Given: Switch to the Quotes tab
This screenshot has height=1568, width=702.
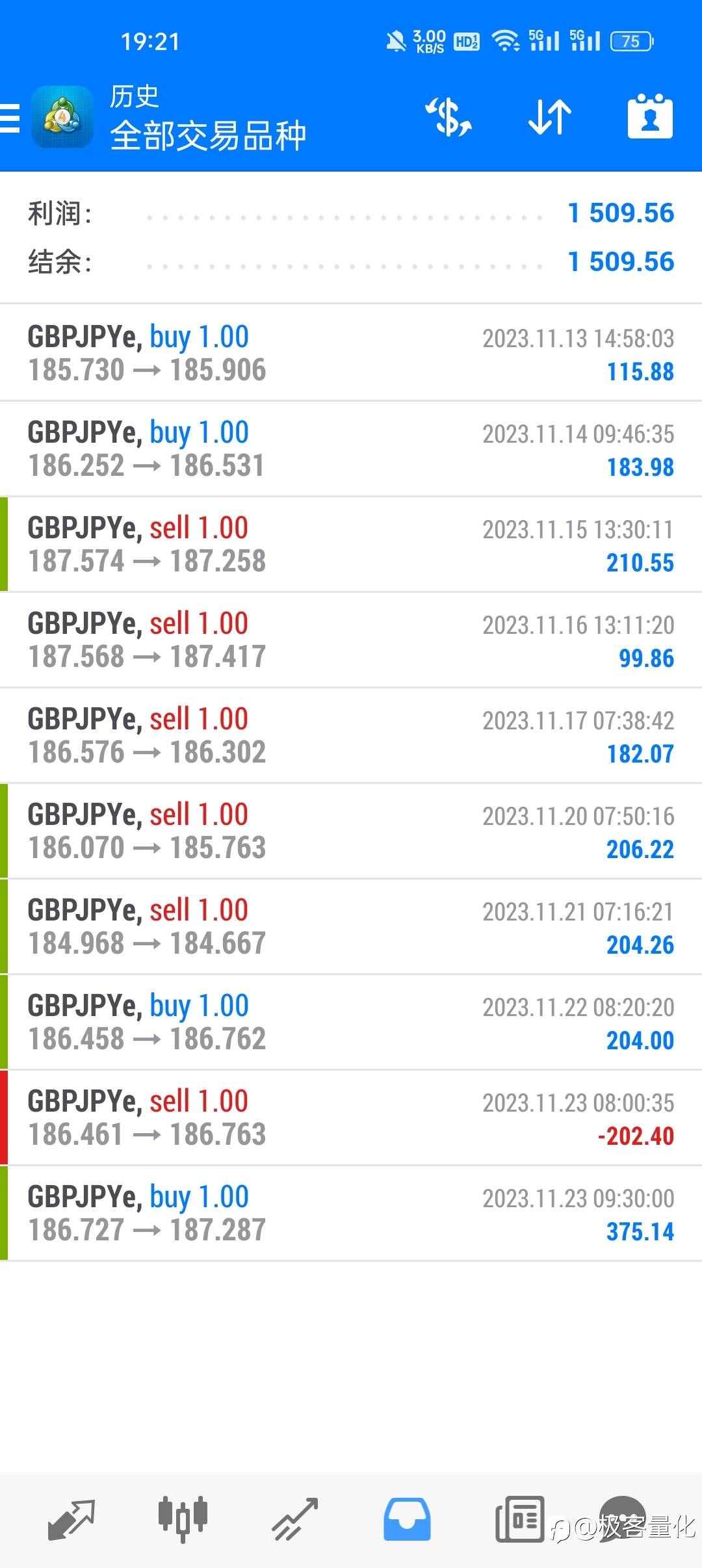Looking at the screenshot, I should 72,1520.
